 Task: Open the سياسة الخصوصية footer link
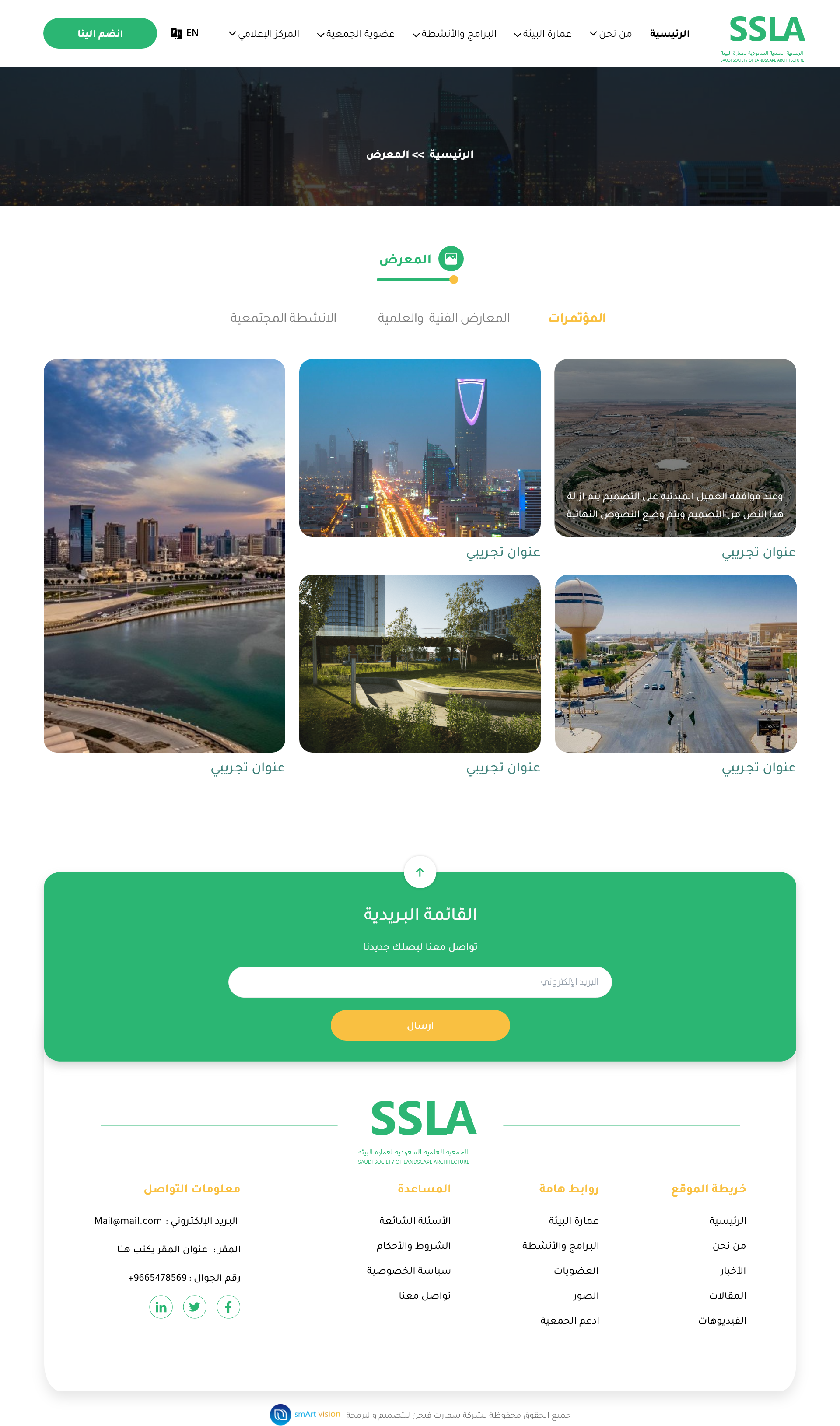[409, 1270]
